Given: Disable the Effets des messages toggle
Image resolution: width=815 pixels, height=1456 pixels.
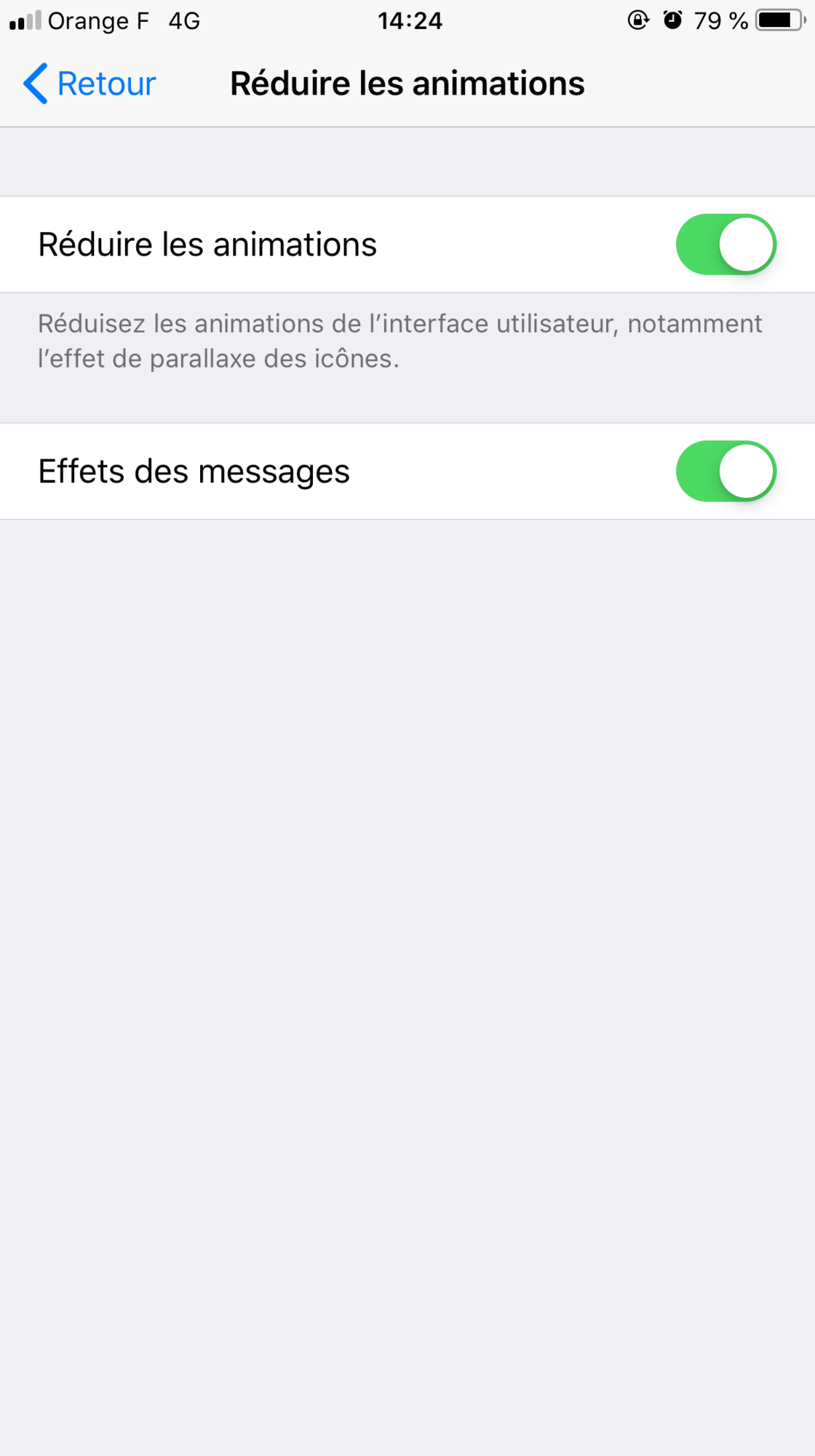Looking at the screenshot, I should (x=725, y=471).
